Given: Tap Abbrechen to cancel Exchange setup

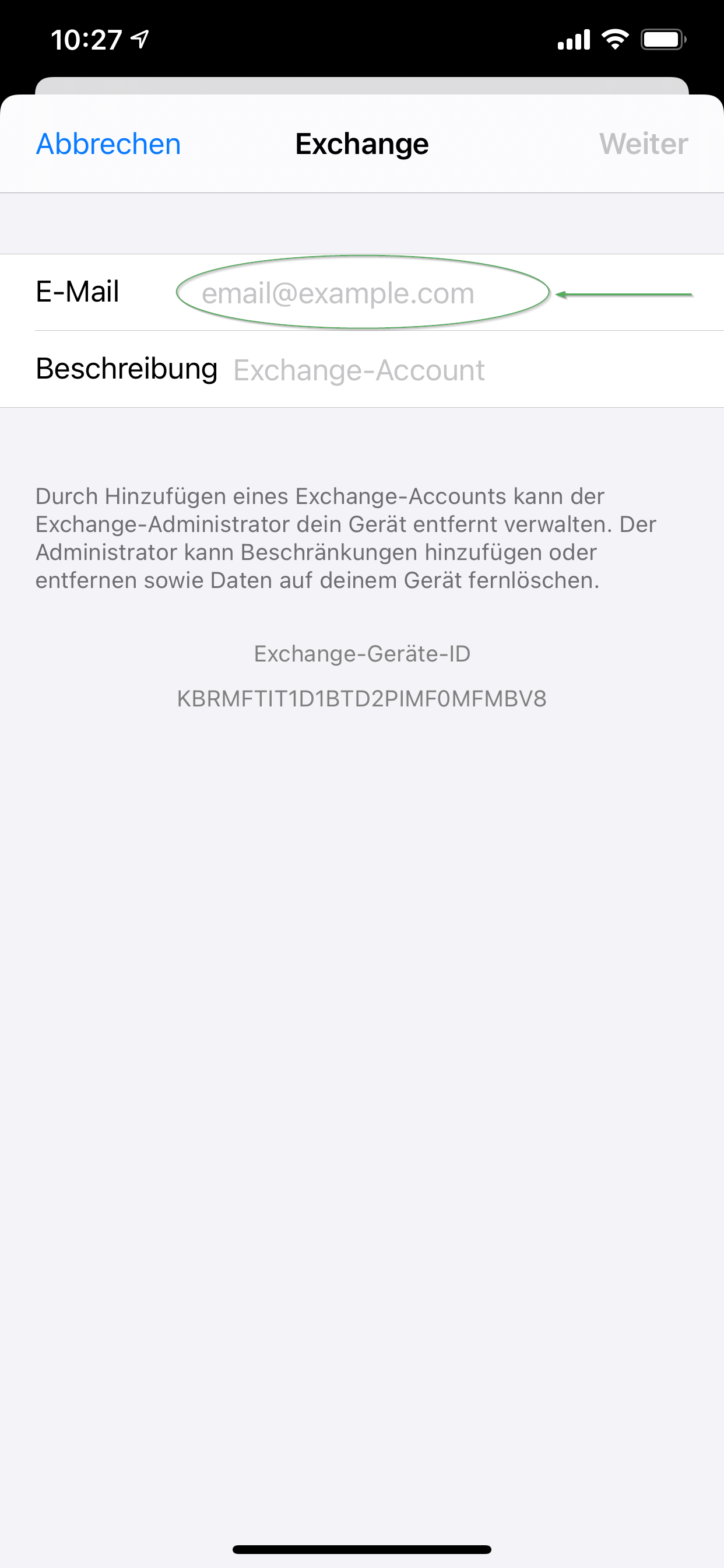Looking at the screenshot, I should (x=108, y=144).
